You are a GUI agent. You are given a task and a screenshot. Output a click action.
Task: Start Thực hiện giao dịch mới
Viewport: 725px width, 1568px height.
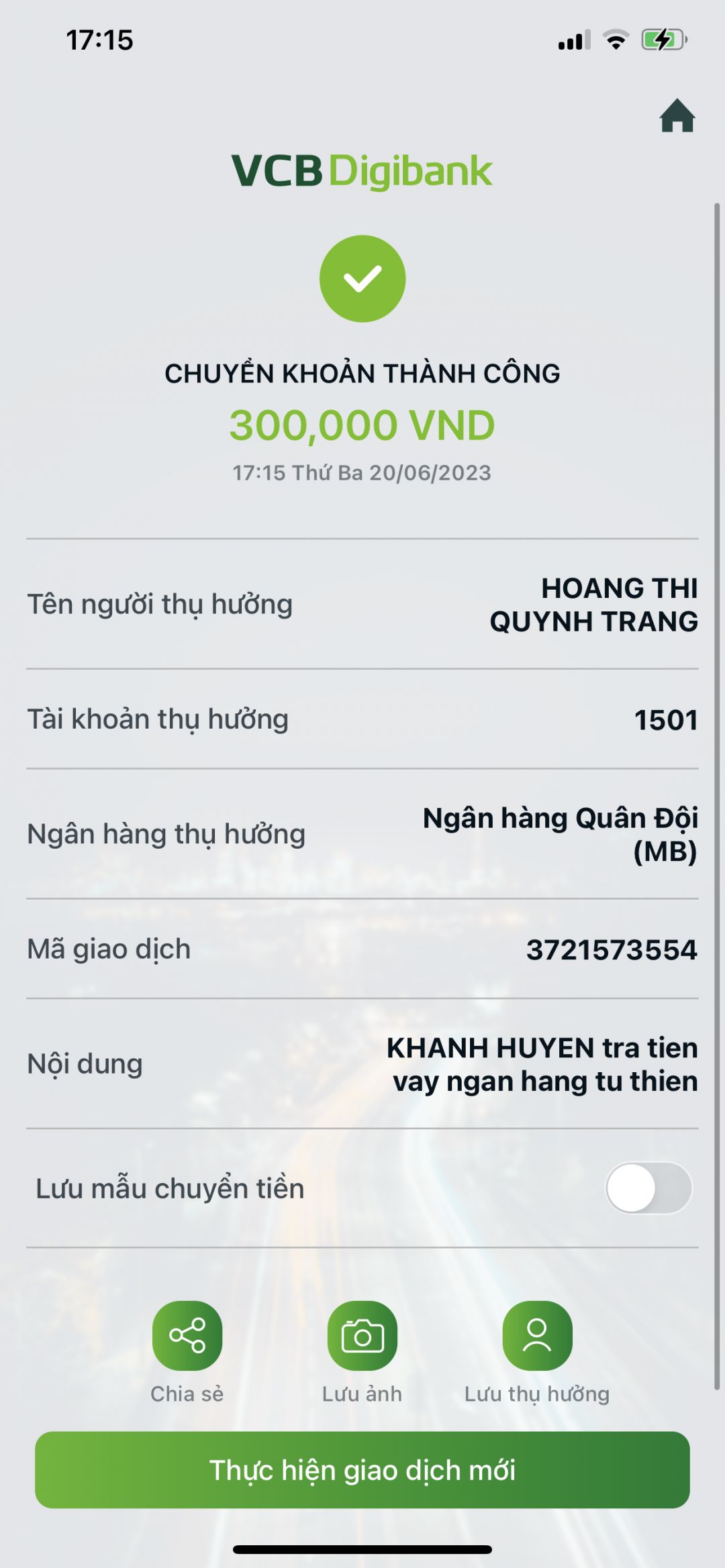(x=362, y=1469)
